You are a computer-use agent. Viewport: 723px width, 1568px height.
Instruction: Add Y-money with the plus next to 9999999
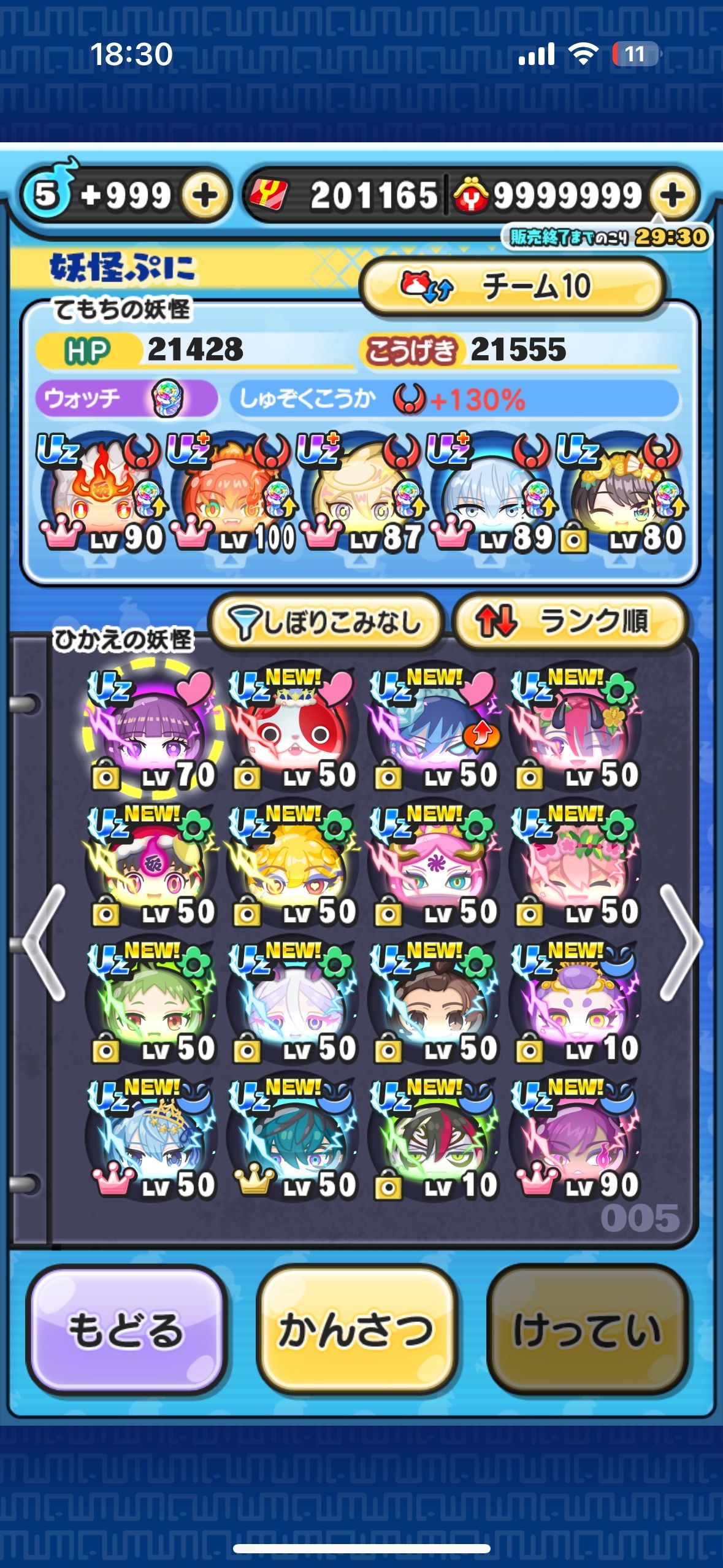(x=673, y=196)
